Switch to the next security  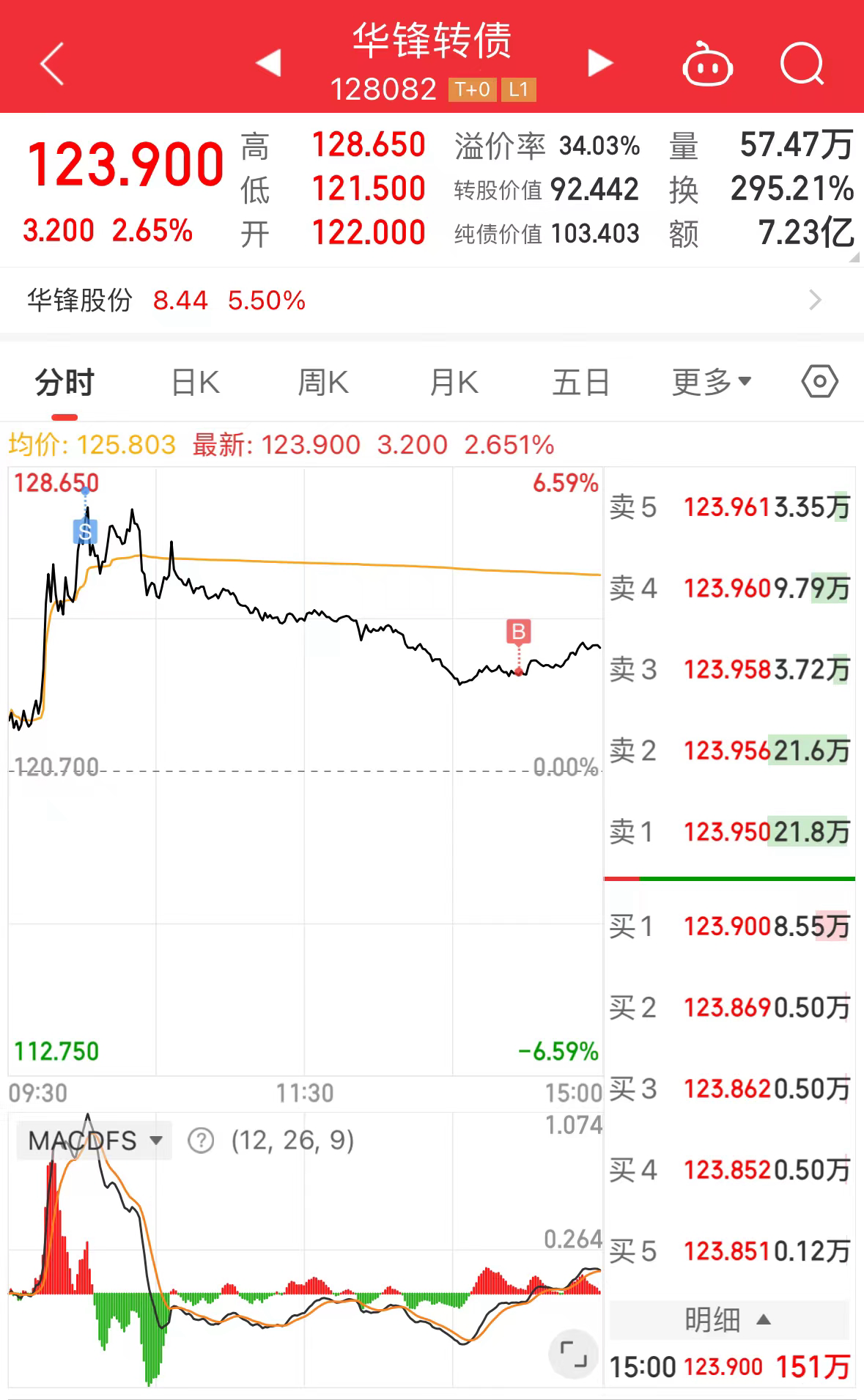click(x=599, y=63)
